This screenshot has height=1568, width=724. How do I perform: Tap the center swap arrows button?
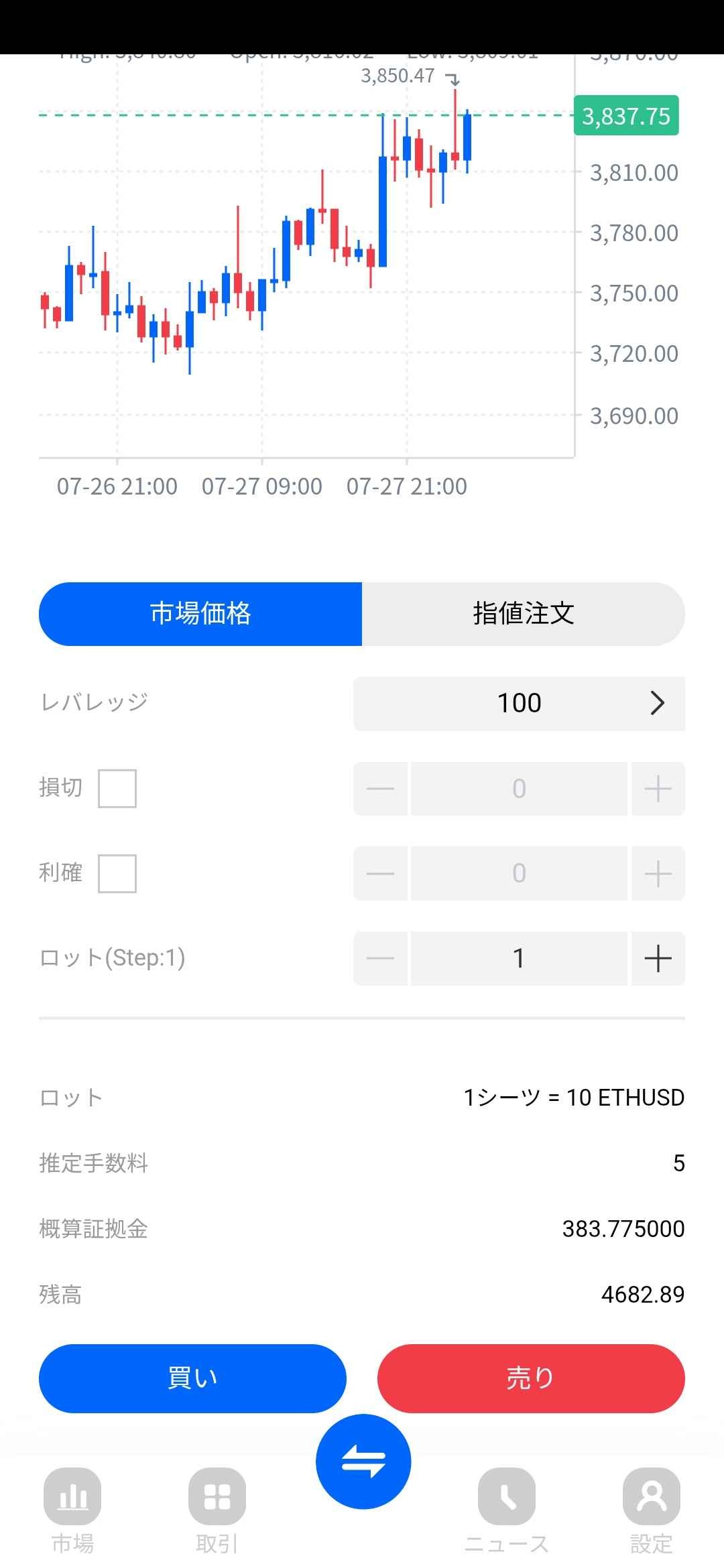pyautogui.click(x=363, y=1462)
